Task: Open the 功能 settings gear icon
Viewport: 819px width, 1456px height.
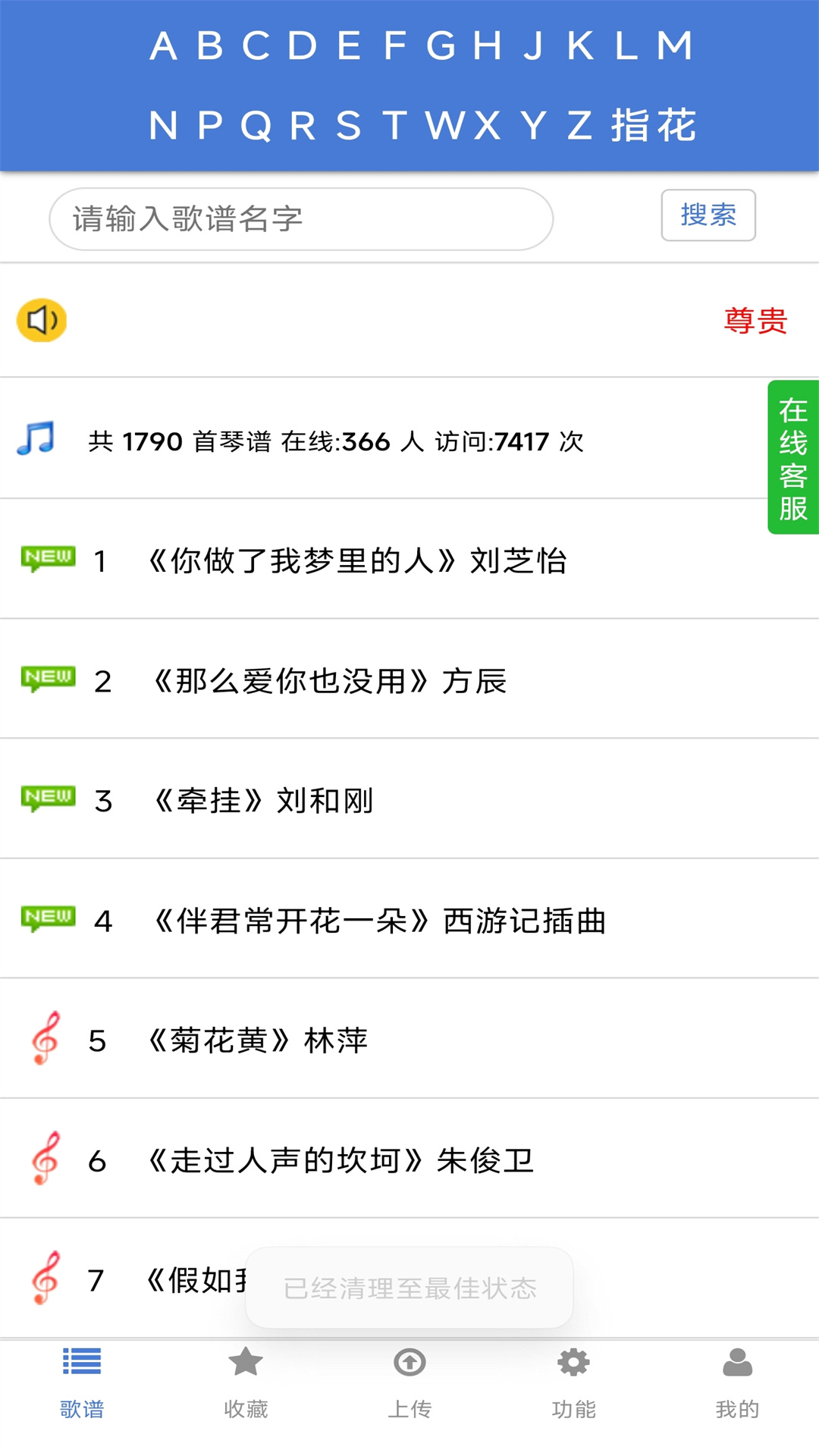Action: coord(573,1363)
